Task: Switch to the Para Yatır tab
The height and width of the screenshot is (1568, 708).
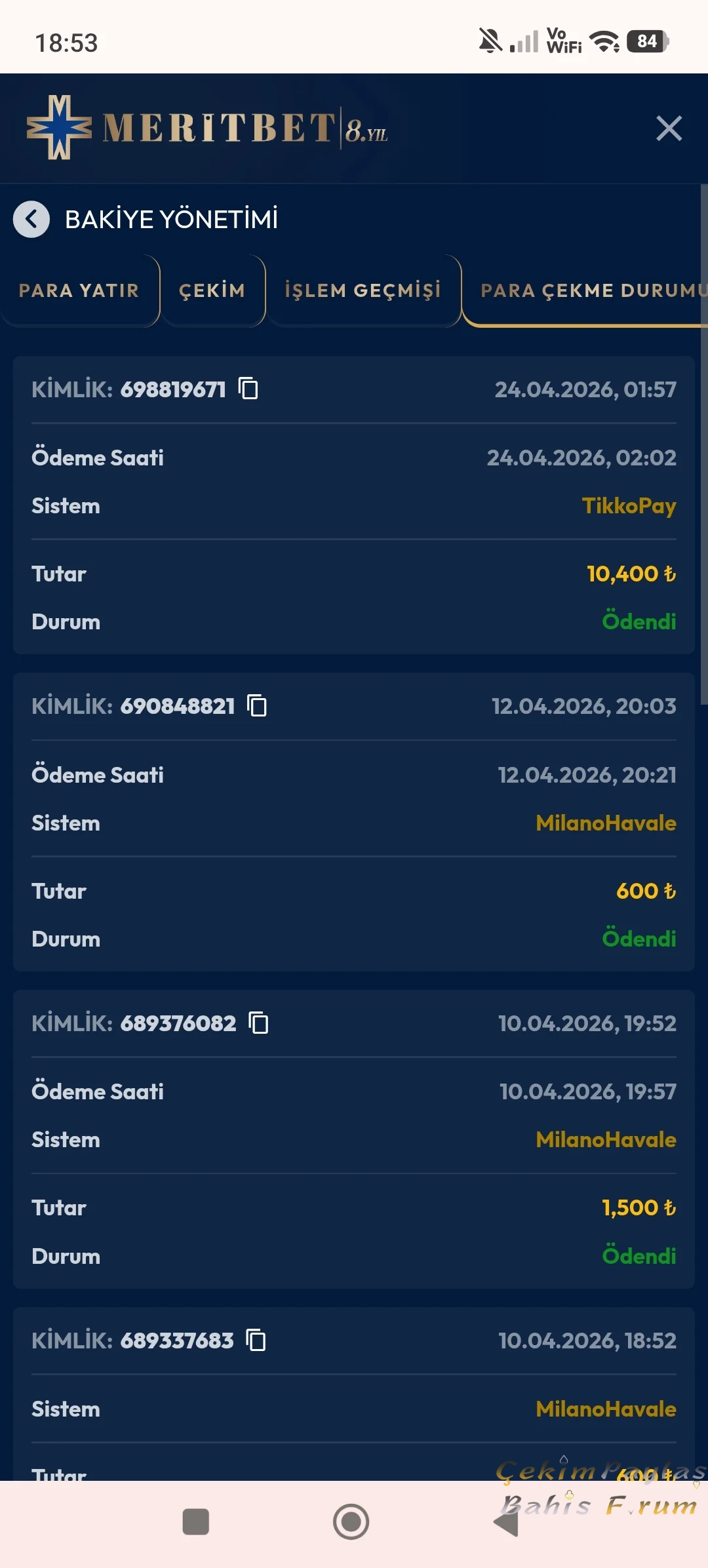Action: pyautogui.click(x=79, y=290)
